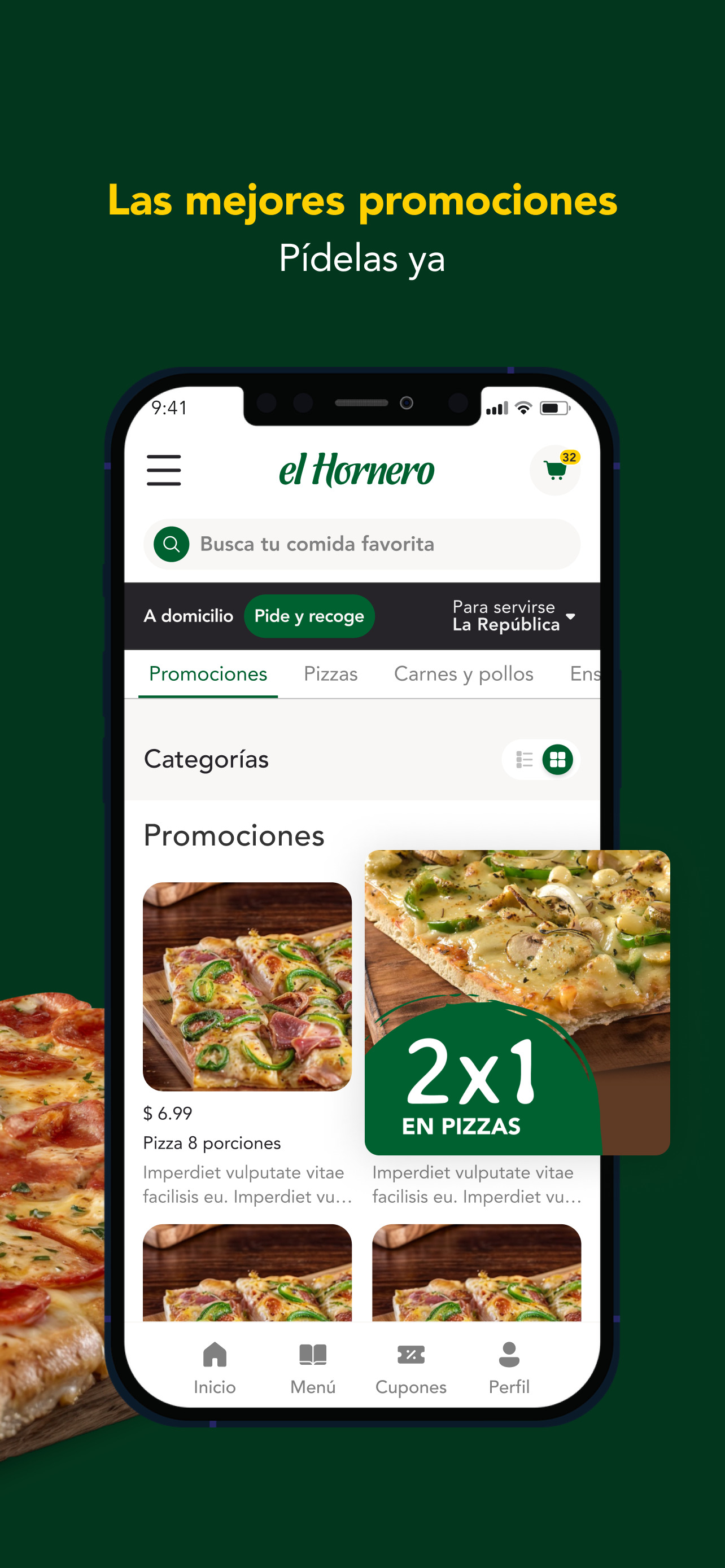Open the shopping cart with 32 items

click(x=554, y=471)
